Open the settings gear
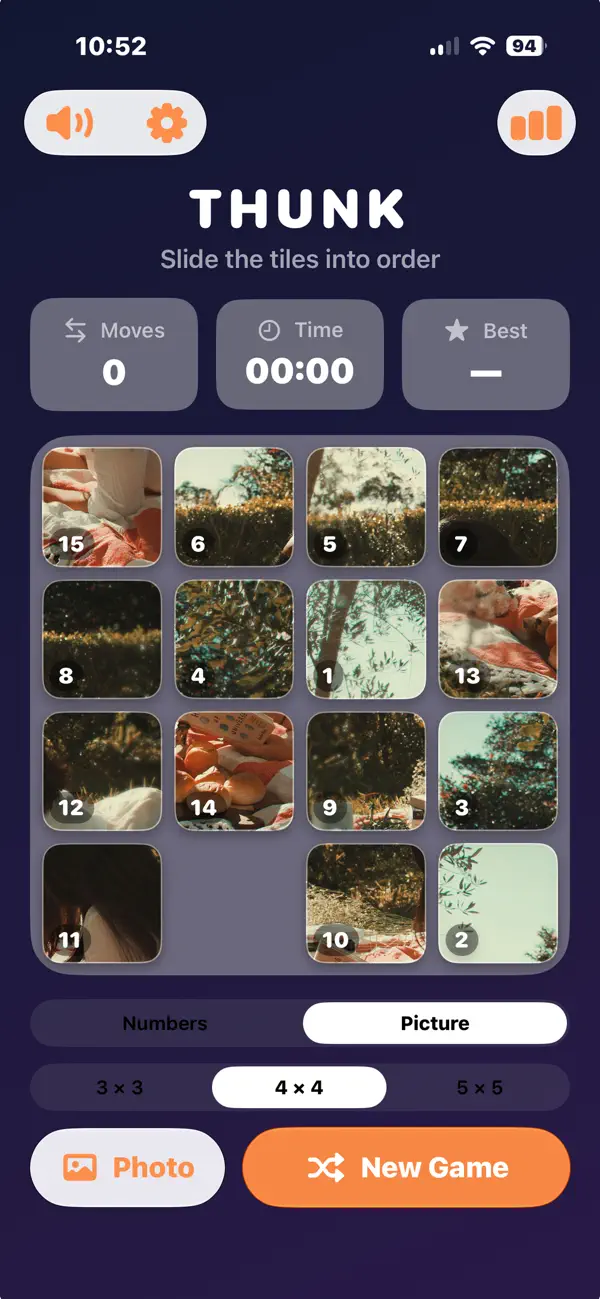 (166, 123)
